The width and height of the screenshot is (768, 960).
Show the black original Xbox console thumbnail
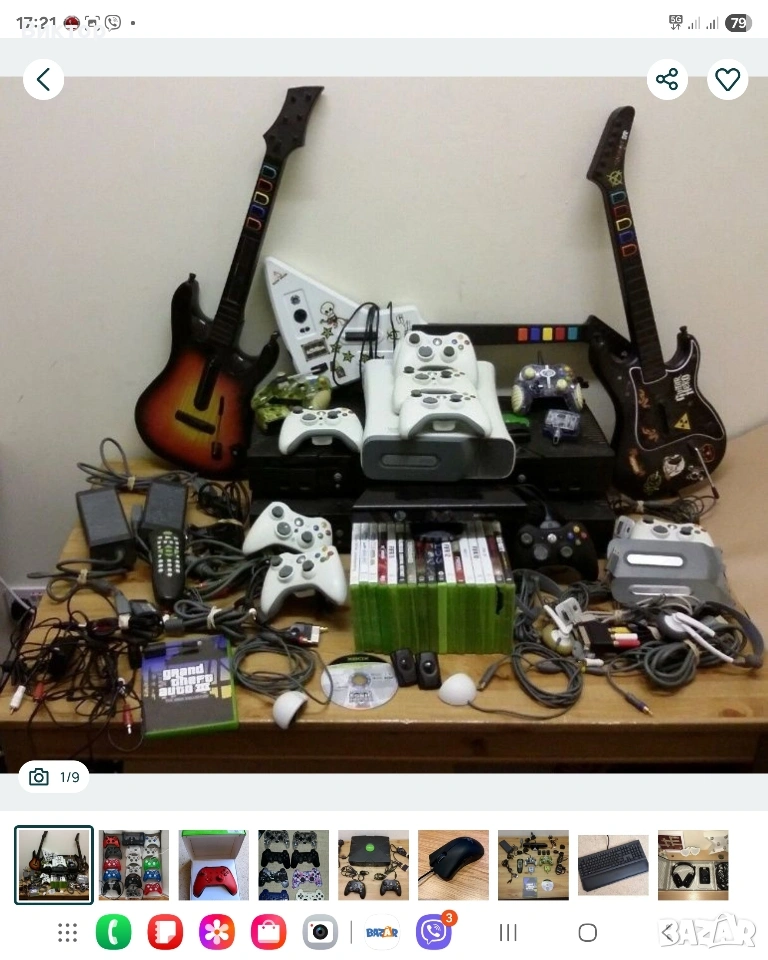373,865
